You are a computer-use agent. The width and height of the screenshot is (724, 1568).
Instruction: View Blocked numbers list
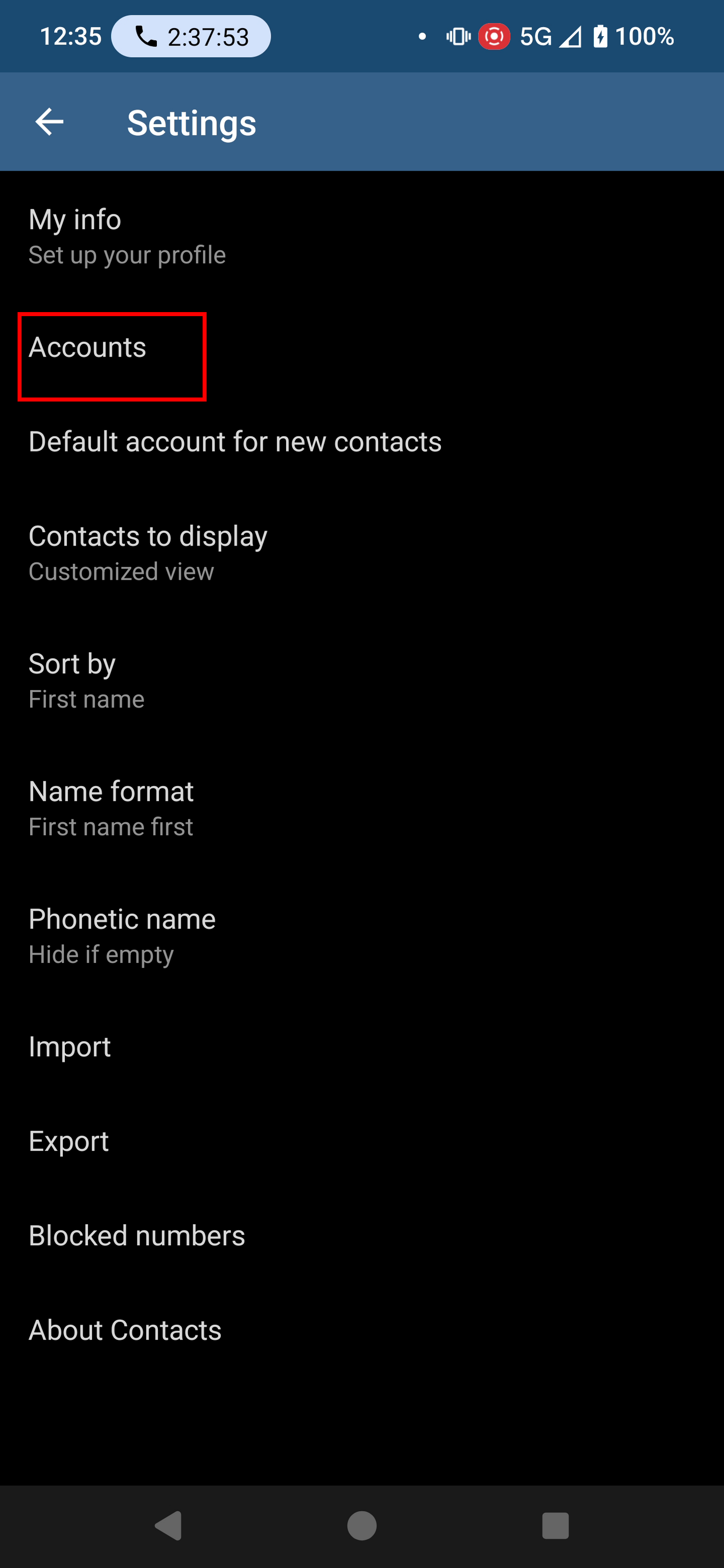tap(362, 1235)
